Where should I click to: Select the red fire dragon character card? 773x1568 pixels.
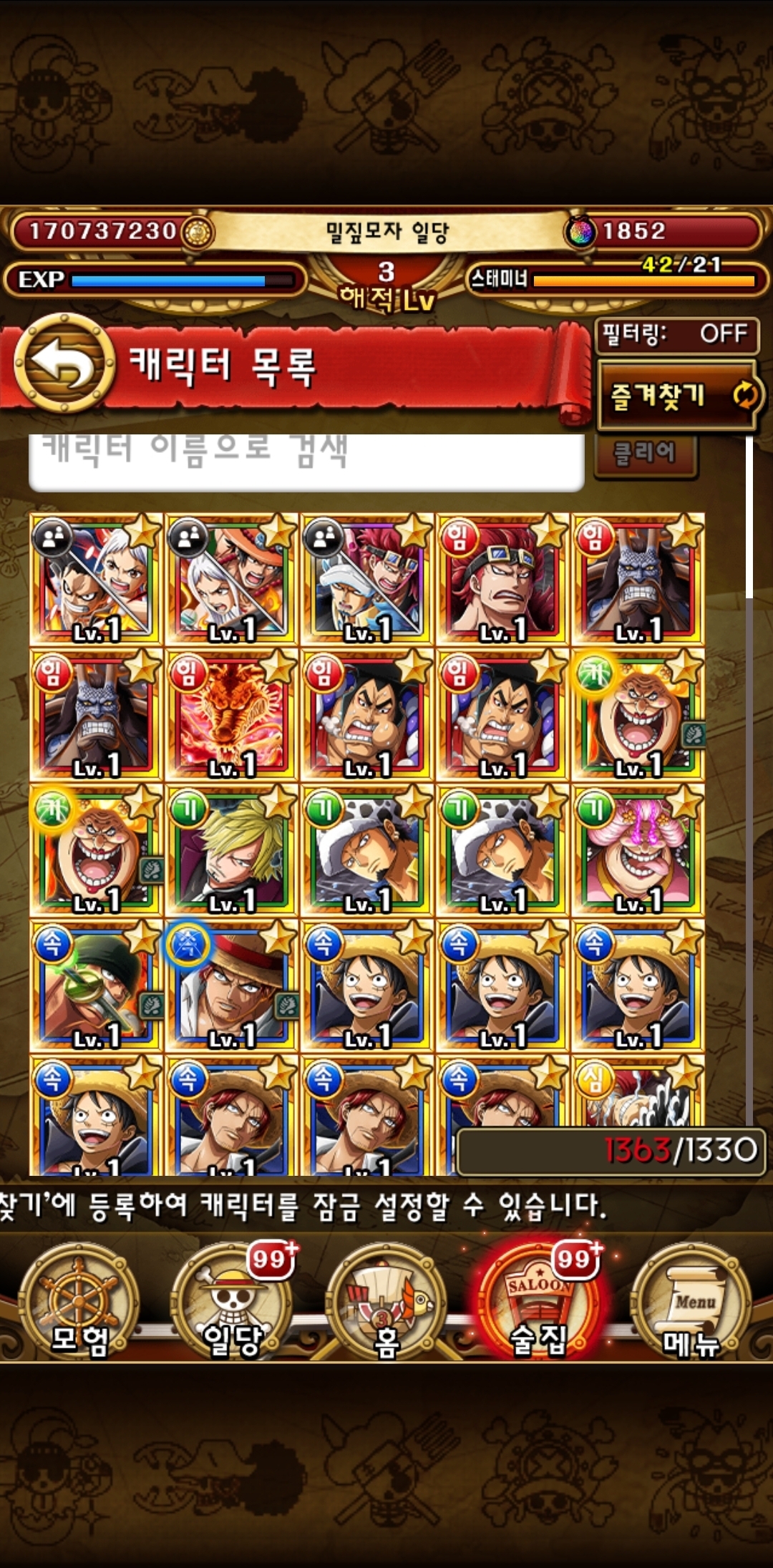click(x=231, y=714)
